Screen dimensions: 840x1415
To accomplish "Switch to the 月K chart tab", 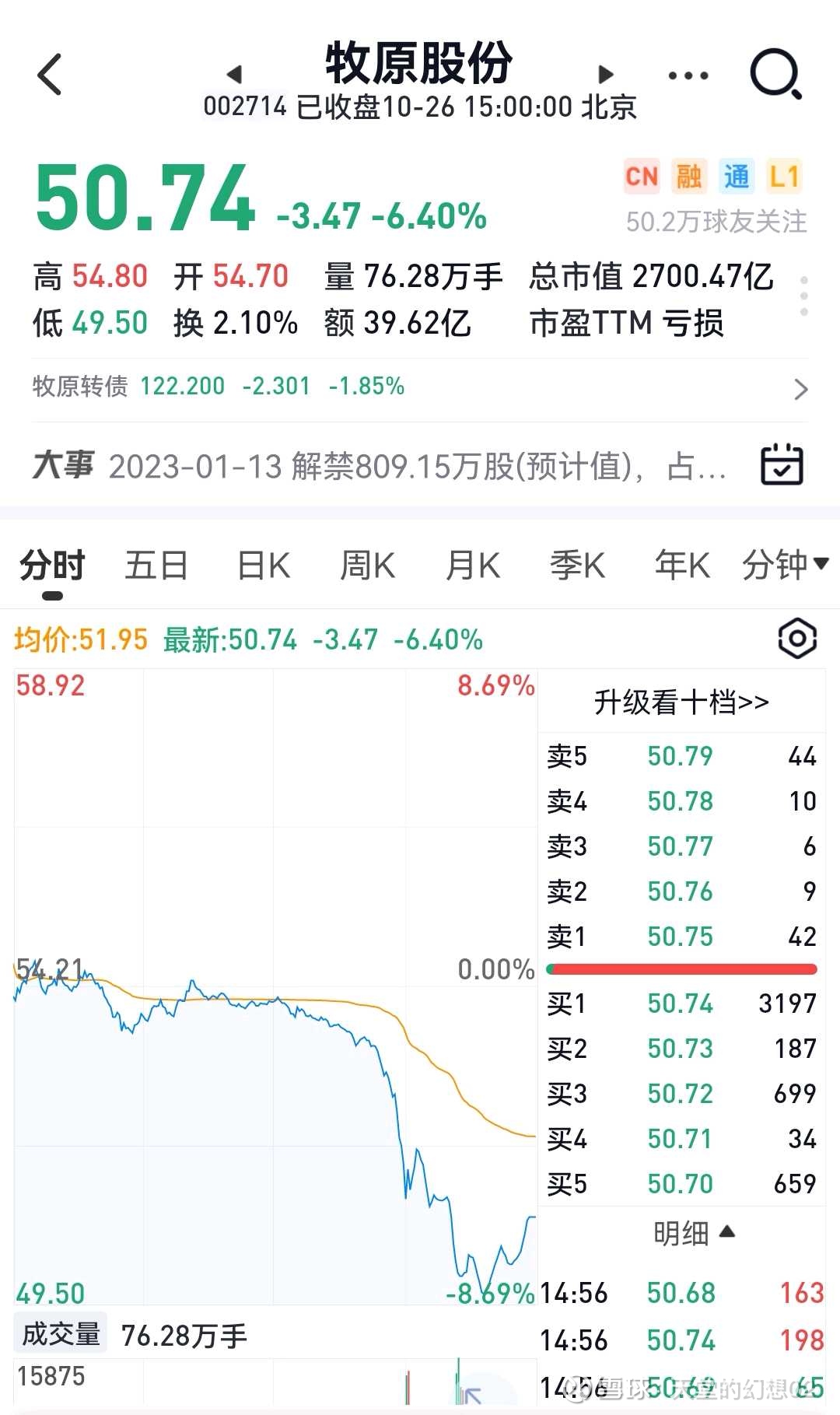I will (x=473, y=566).
